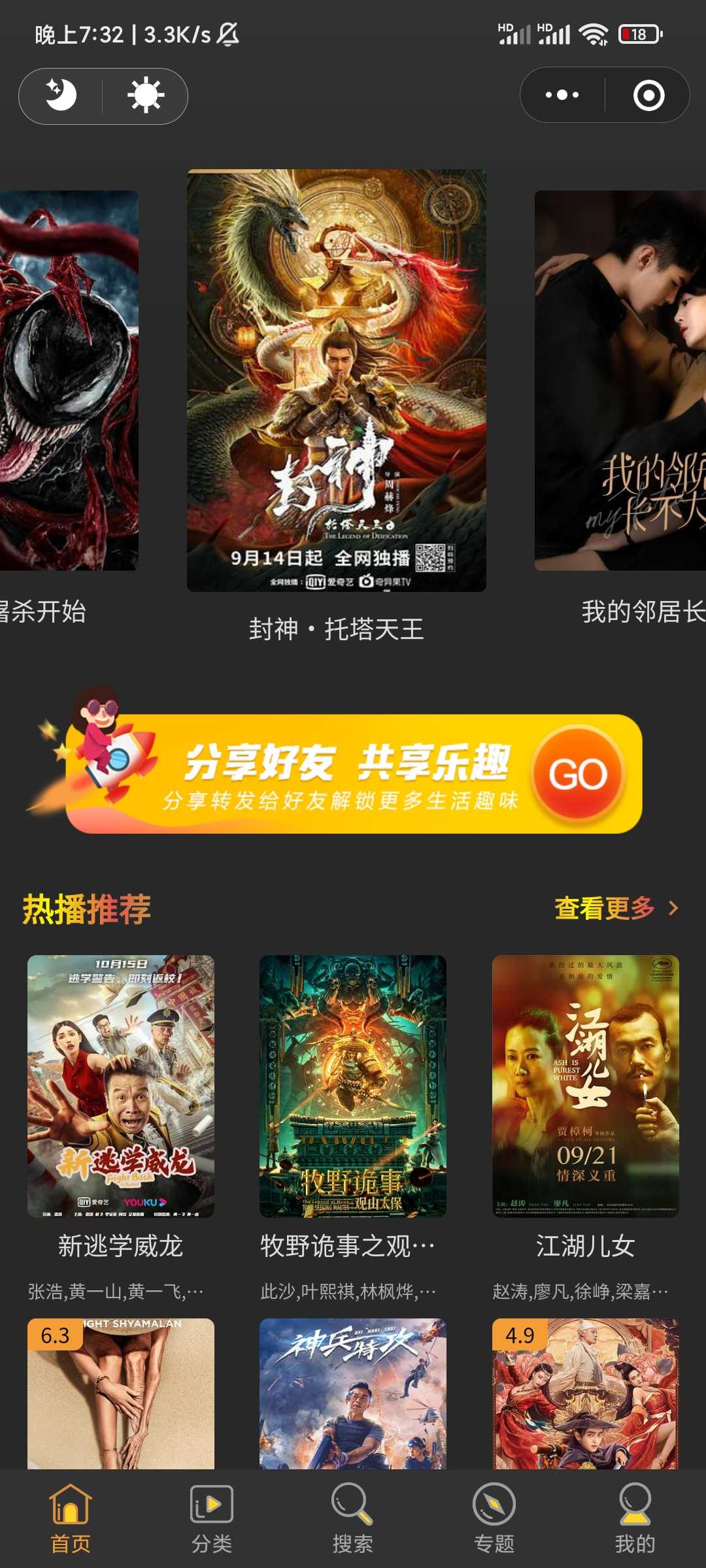Open the 我的邻居长不大 carousel poster
The height and width of the screenshot is (1568, 706).
[620, 380]
